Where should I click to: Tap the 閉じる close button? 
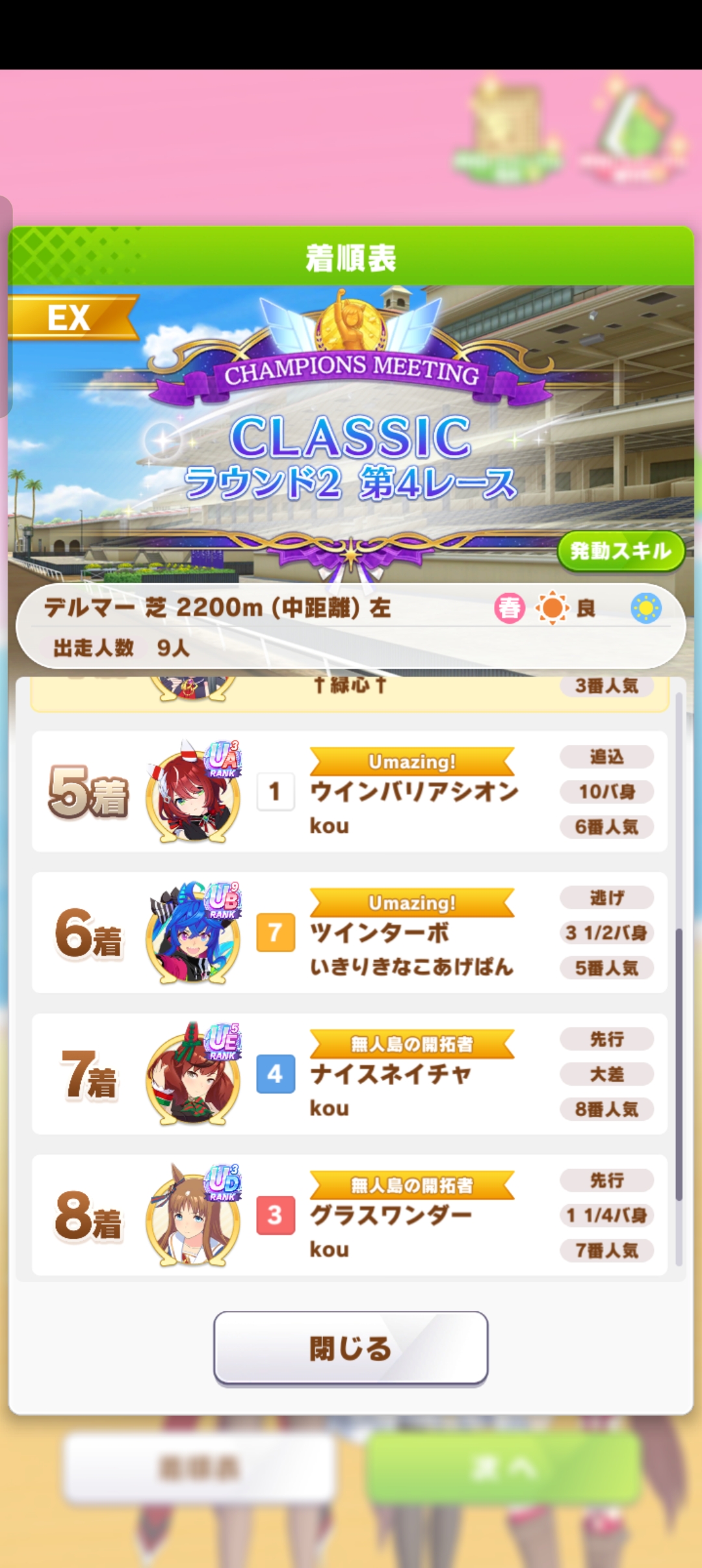[x=350, y=1348]
